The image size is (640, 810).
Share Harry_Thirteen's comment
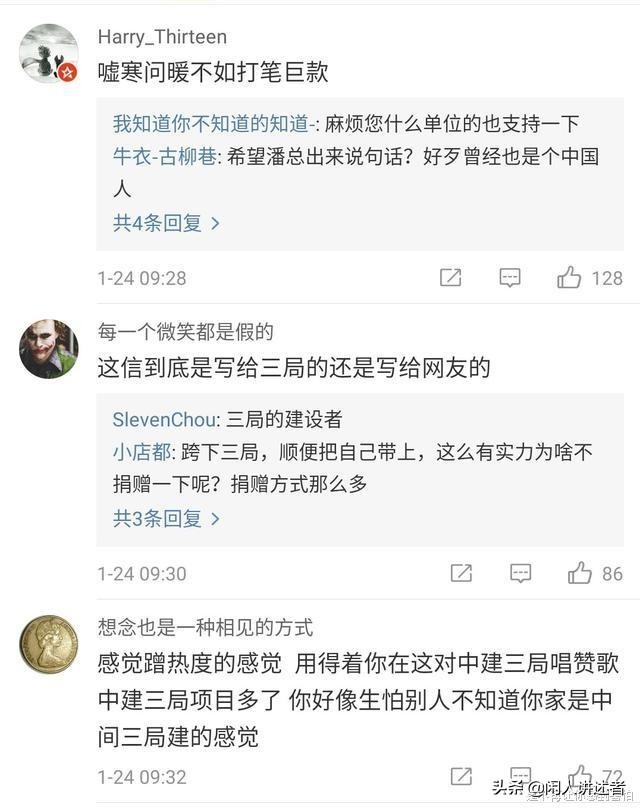(451, 278)
